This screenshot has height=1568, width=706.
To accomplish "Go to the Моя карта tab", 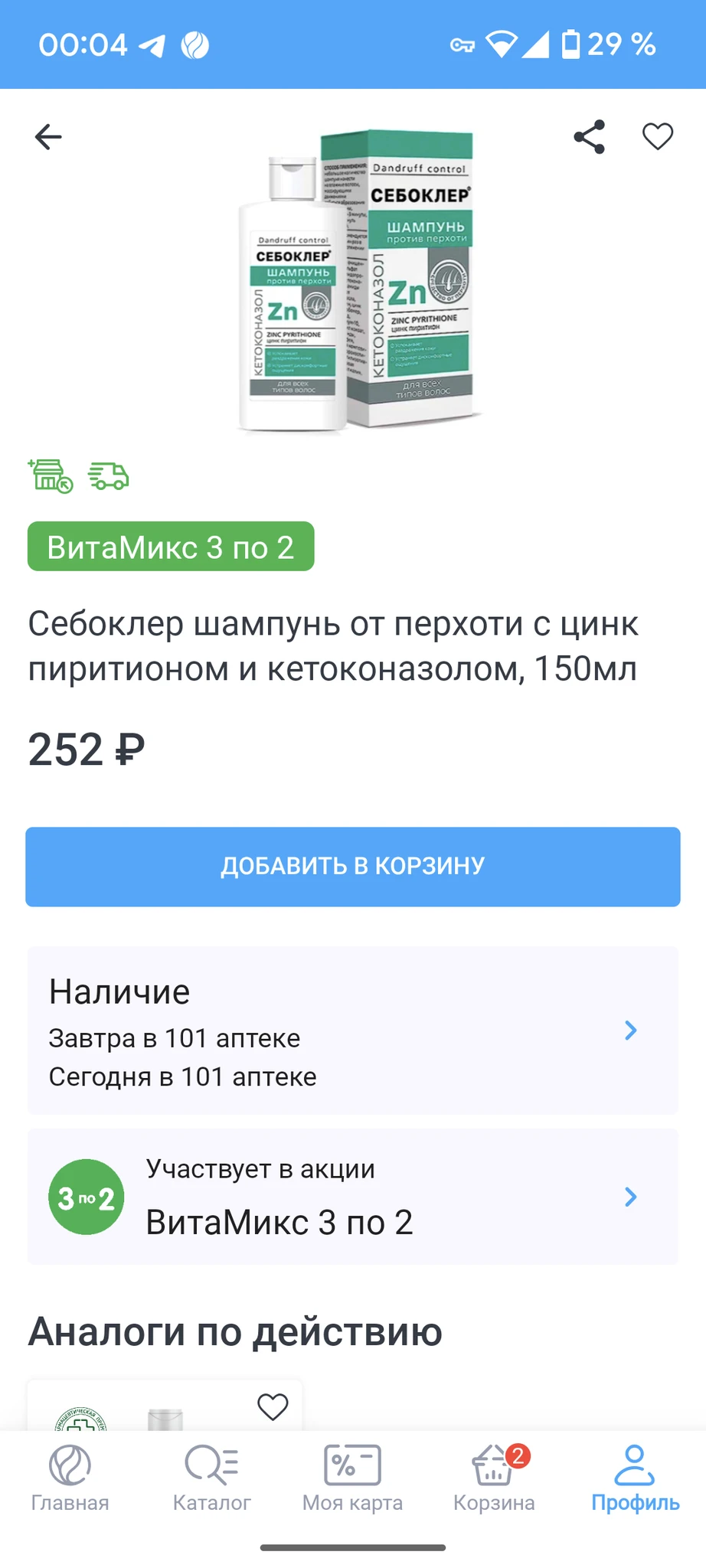I will tap(352, 1479).
